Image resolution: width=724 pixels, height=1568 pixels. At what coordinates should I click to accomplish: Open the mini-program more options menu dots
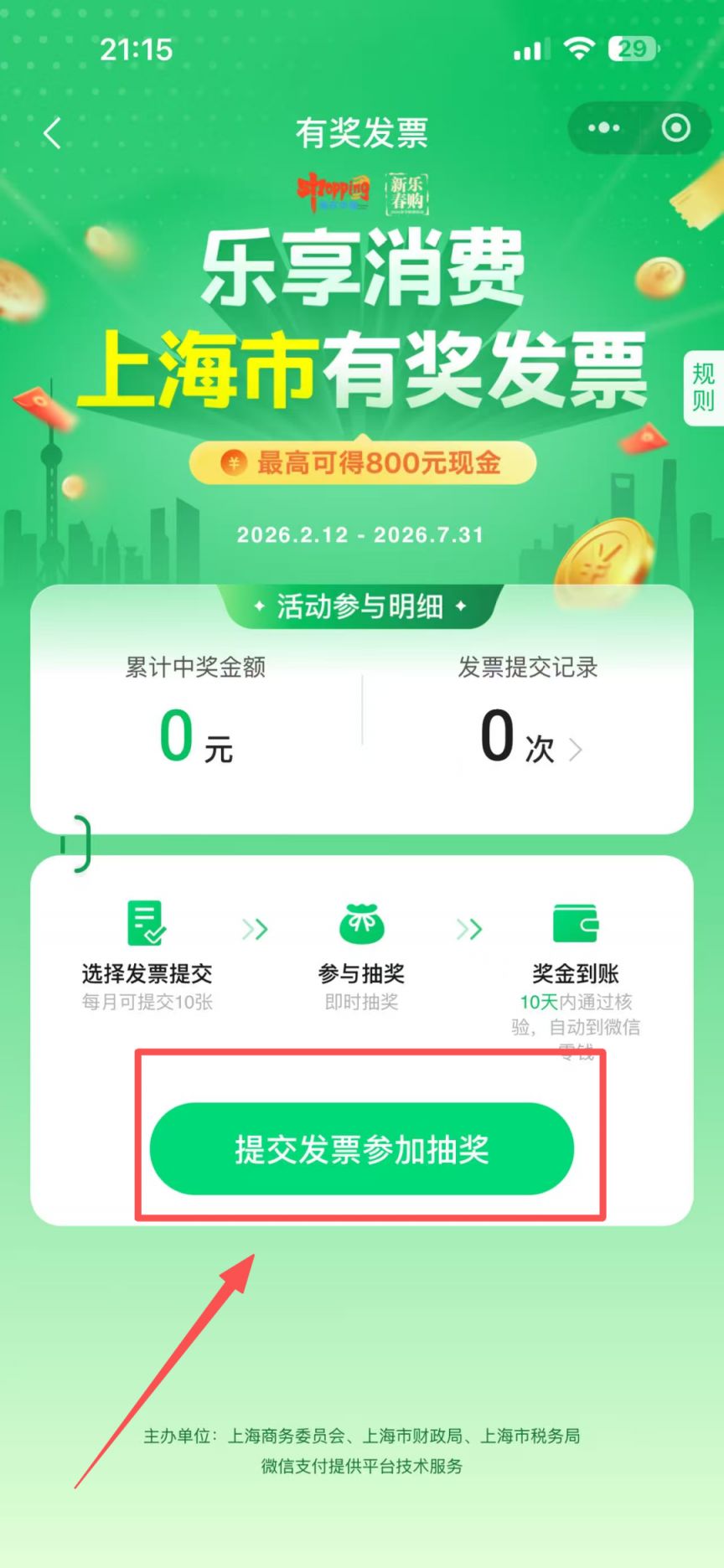(x=602, y=127)
